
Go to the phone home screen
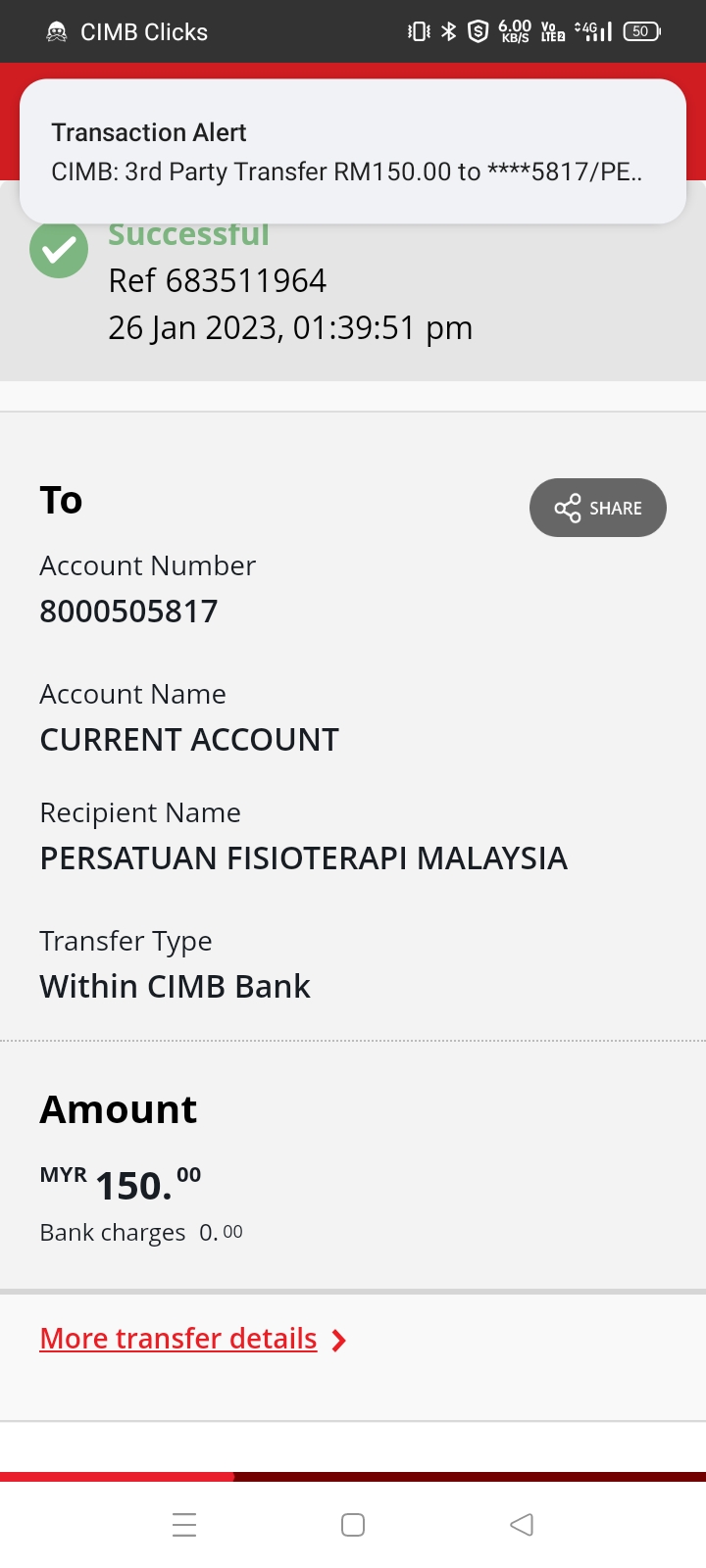(x=353, y=1525)
